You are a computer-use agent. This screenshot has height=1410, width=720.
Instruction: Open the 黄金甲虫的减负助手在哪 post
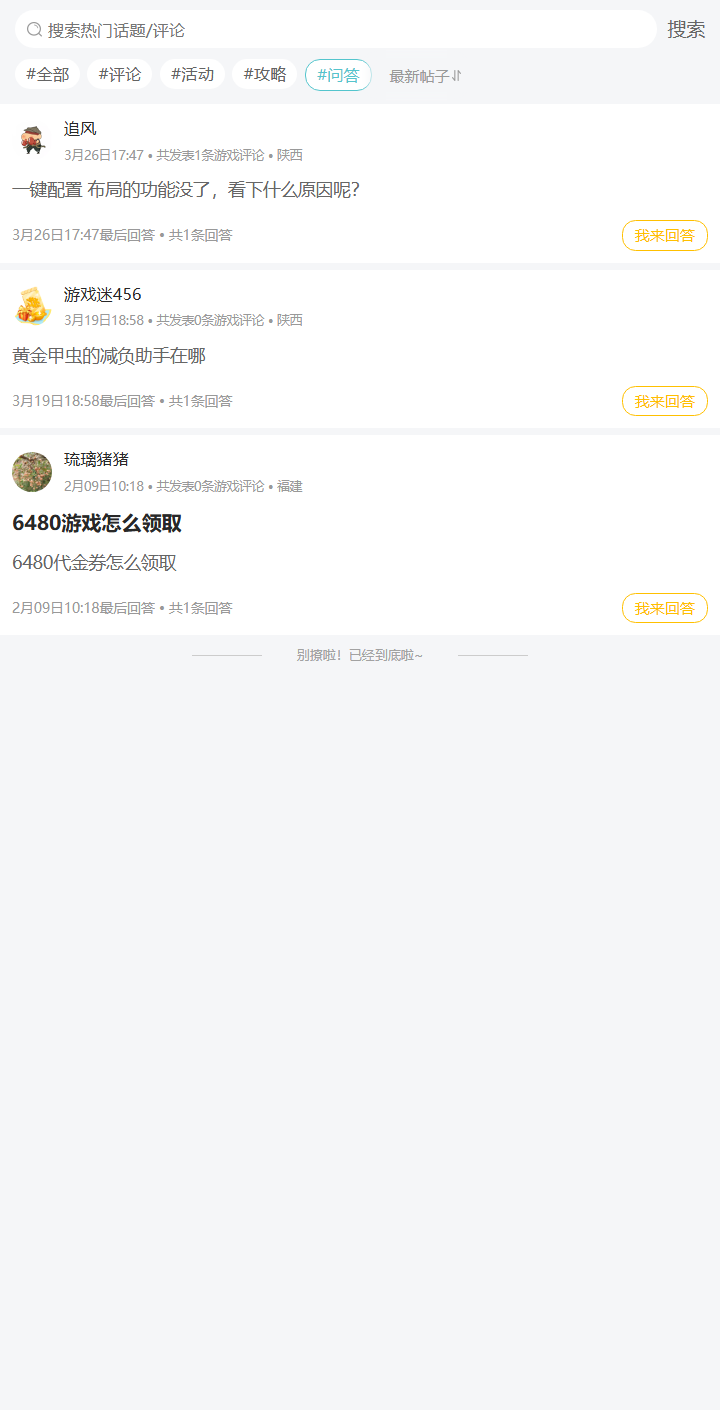(x=109, y=356)
